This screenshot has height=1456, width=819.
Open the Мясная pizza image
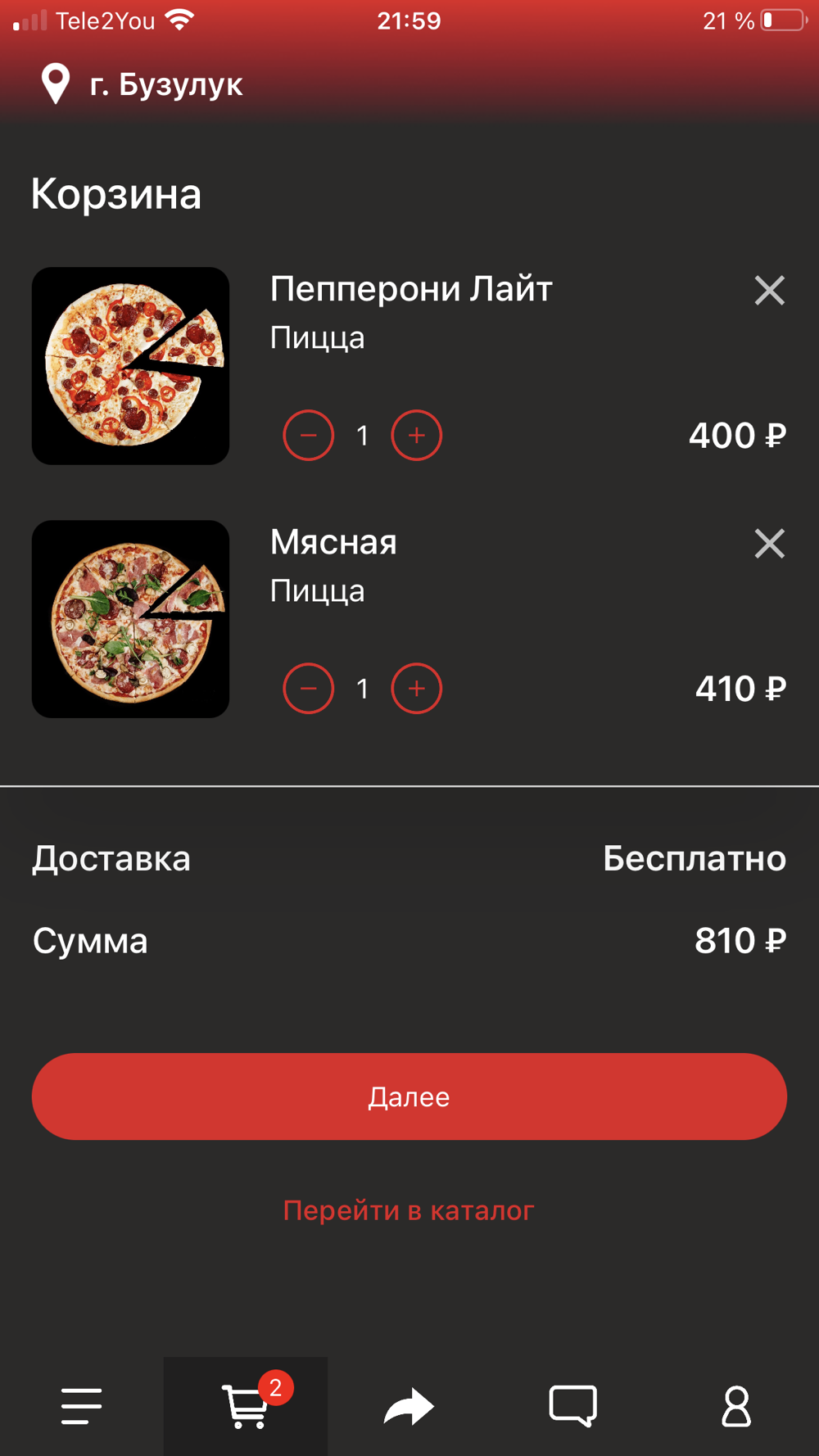point(131,619)
